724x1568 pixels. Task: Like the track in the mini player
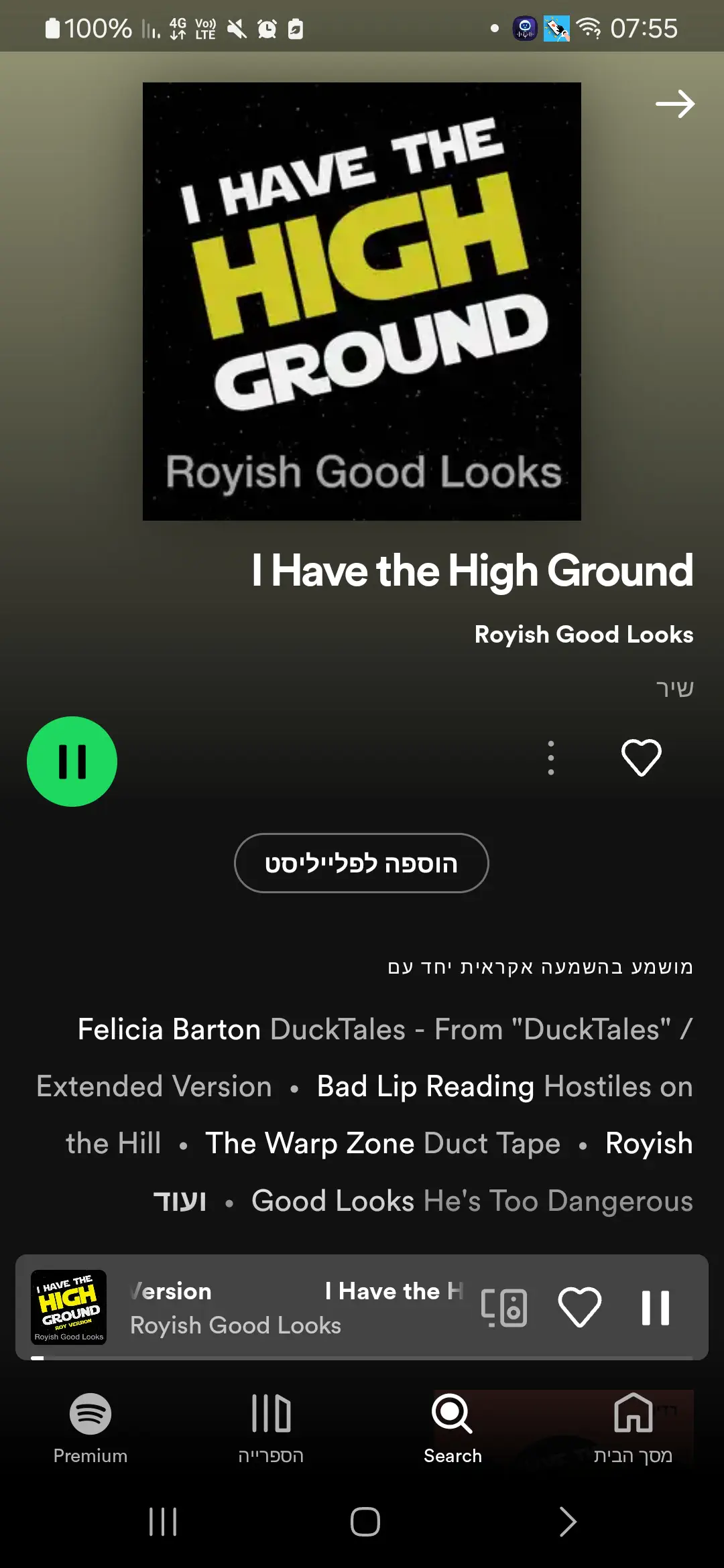coord(580,1307)
